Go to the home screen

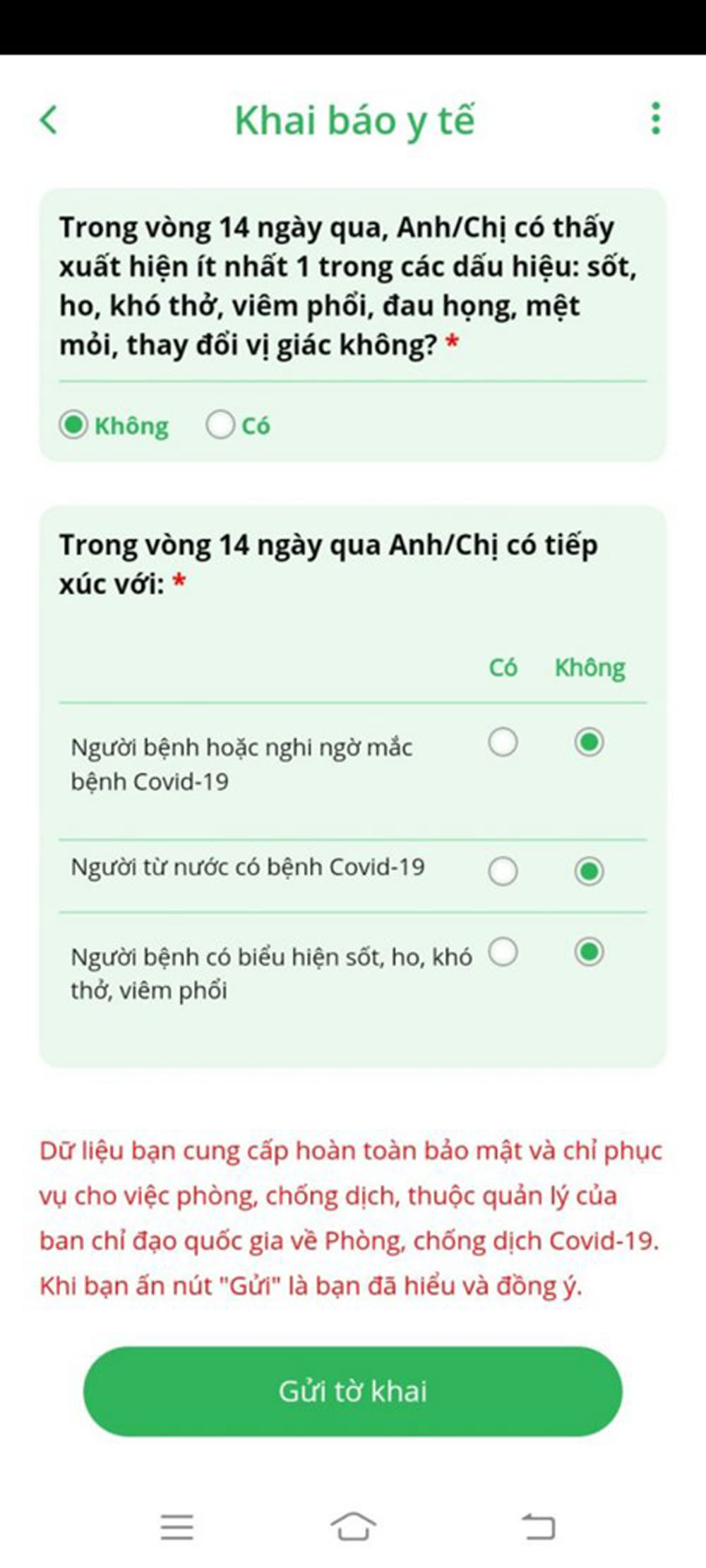point(353,1527)
